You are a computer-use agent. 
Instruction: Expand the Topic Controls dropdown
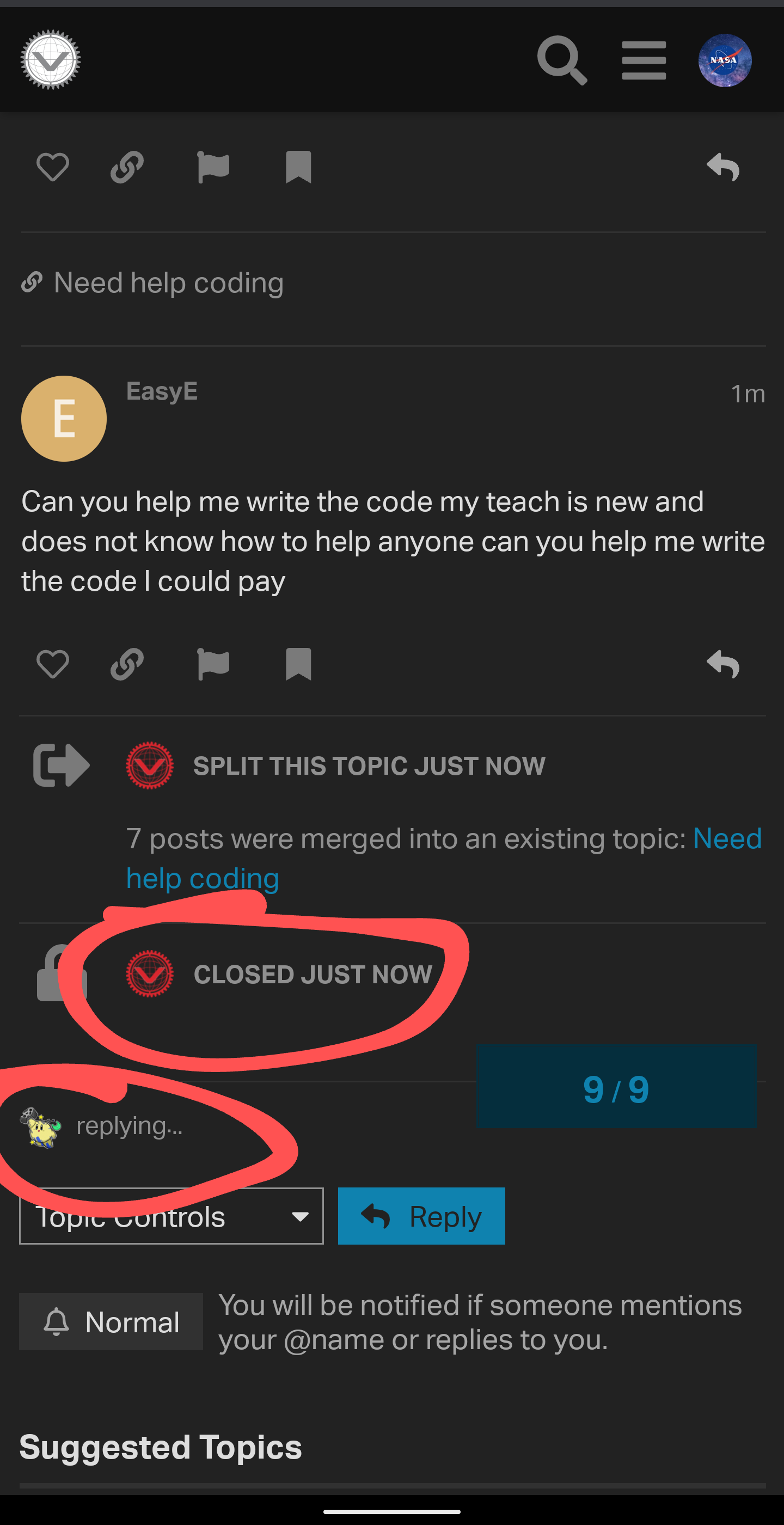[x=171, y=1216]
